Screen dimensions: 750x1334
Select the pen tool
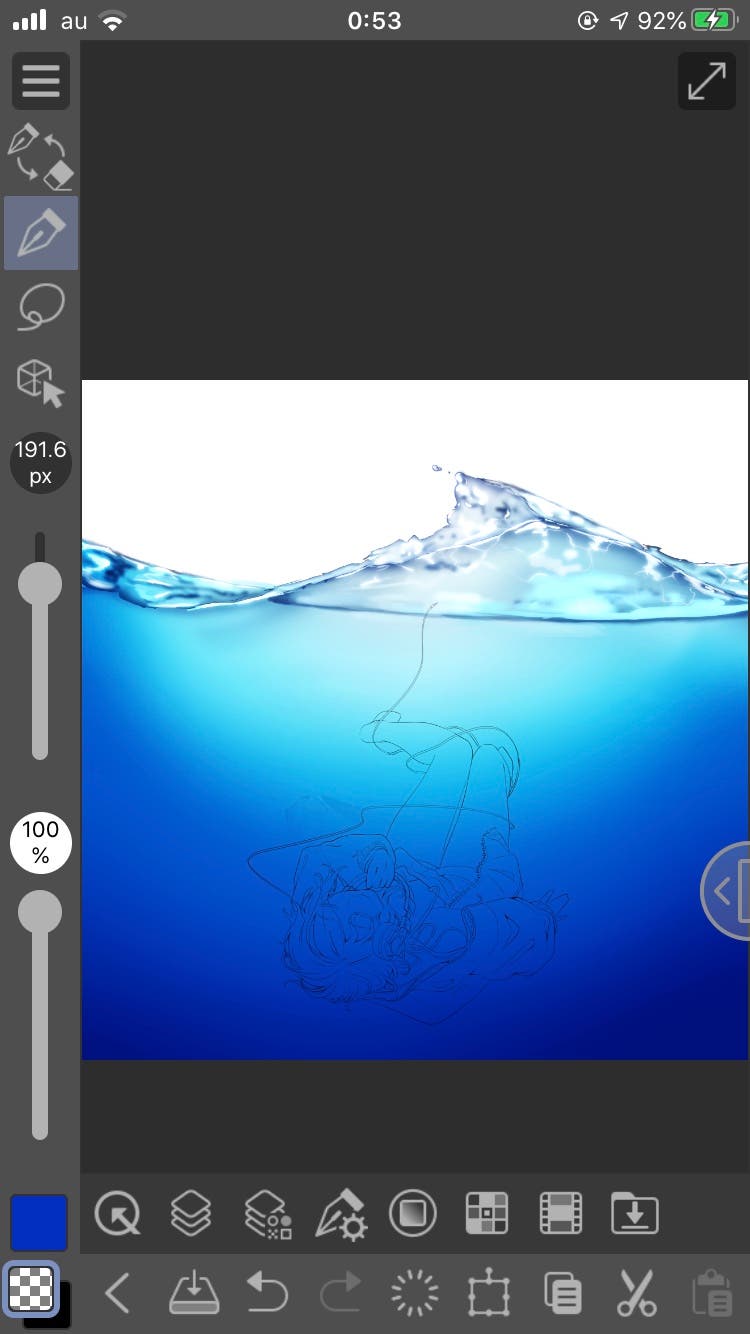pos(41,233)
